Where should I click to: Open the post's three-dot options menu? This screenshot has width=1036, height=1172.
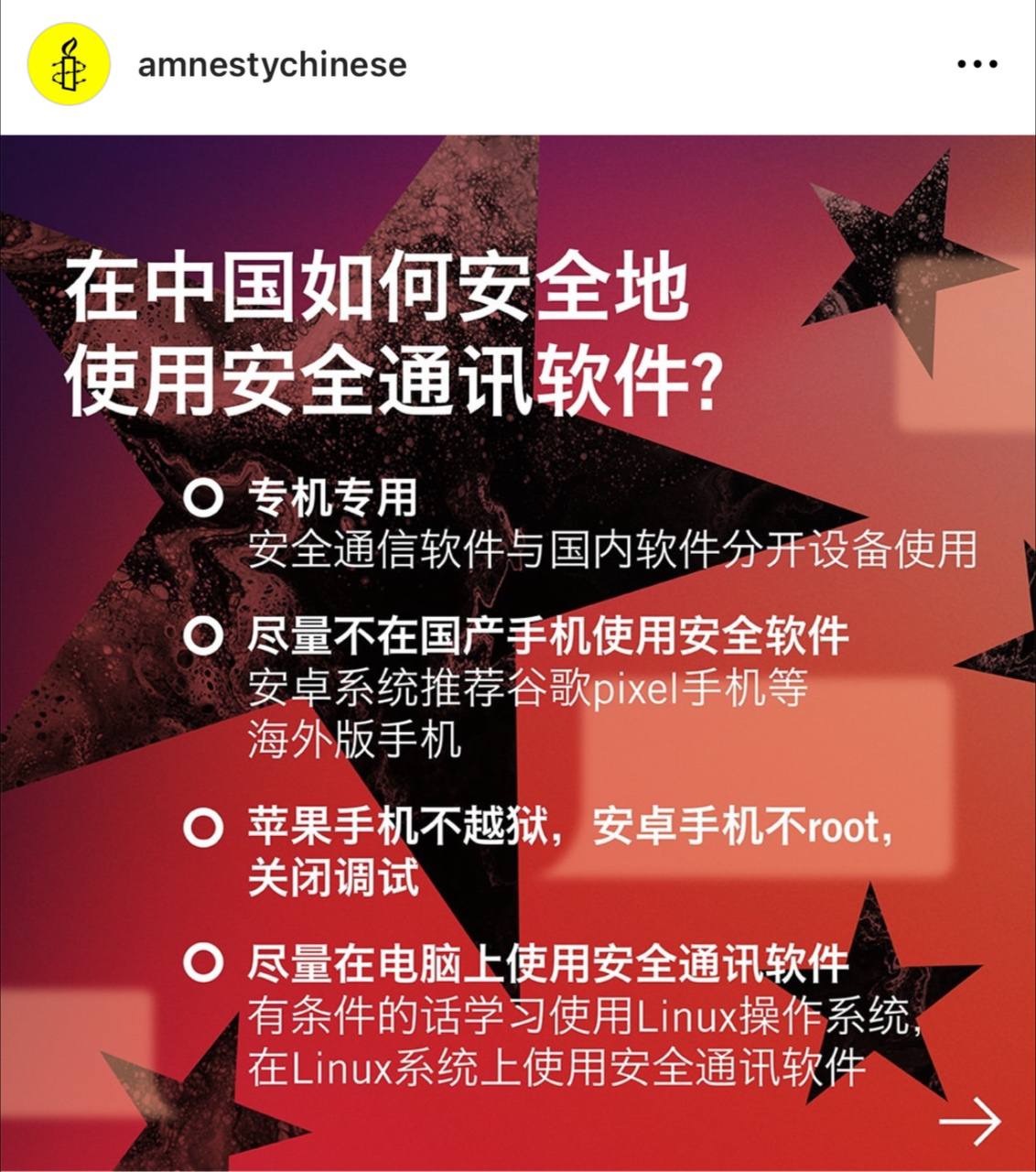[x=977, y=65]
